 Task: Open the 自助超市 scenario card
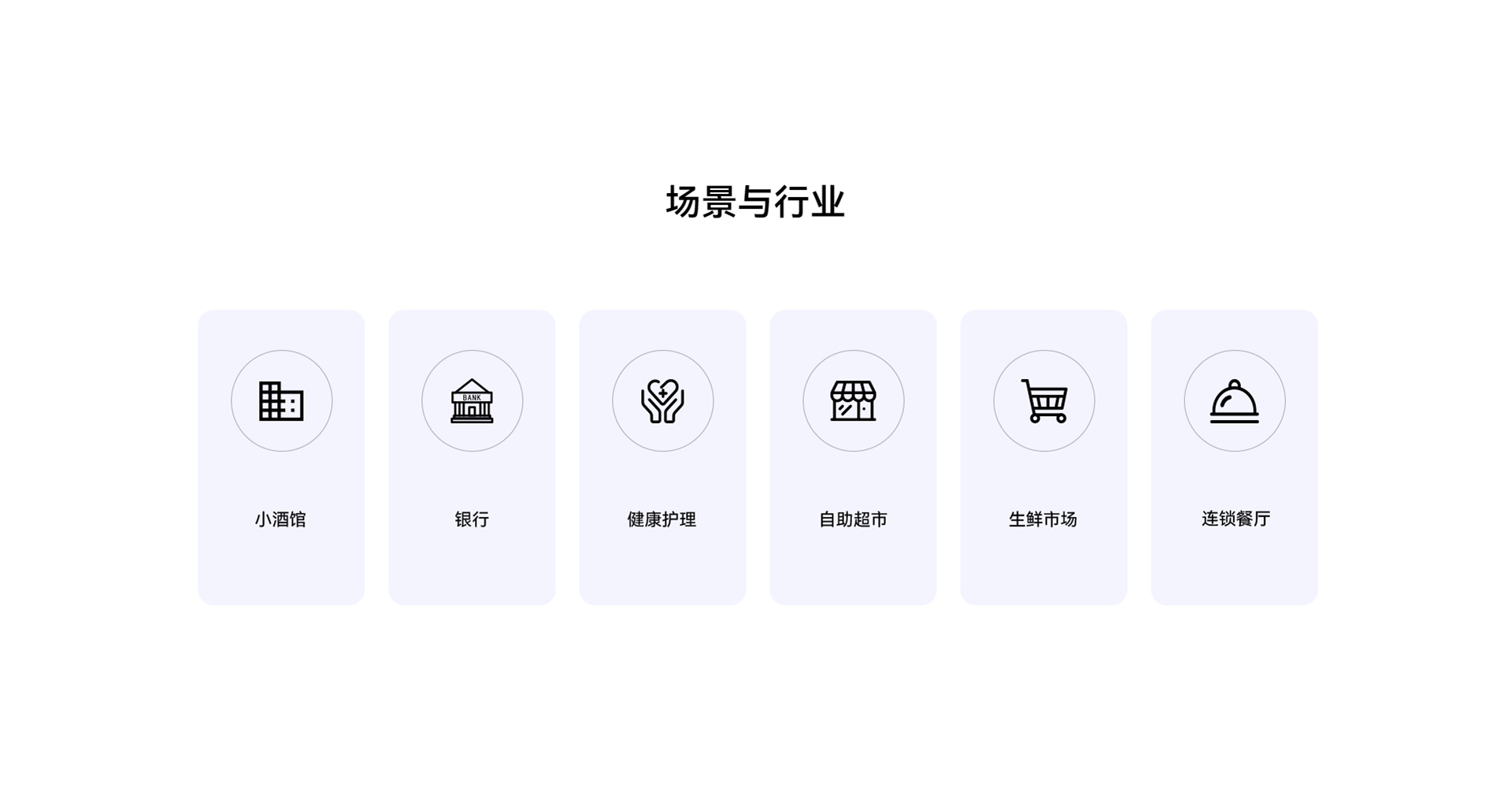(x=853, y=457)
